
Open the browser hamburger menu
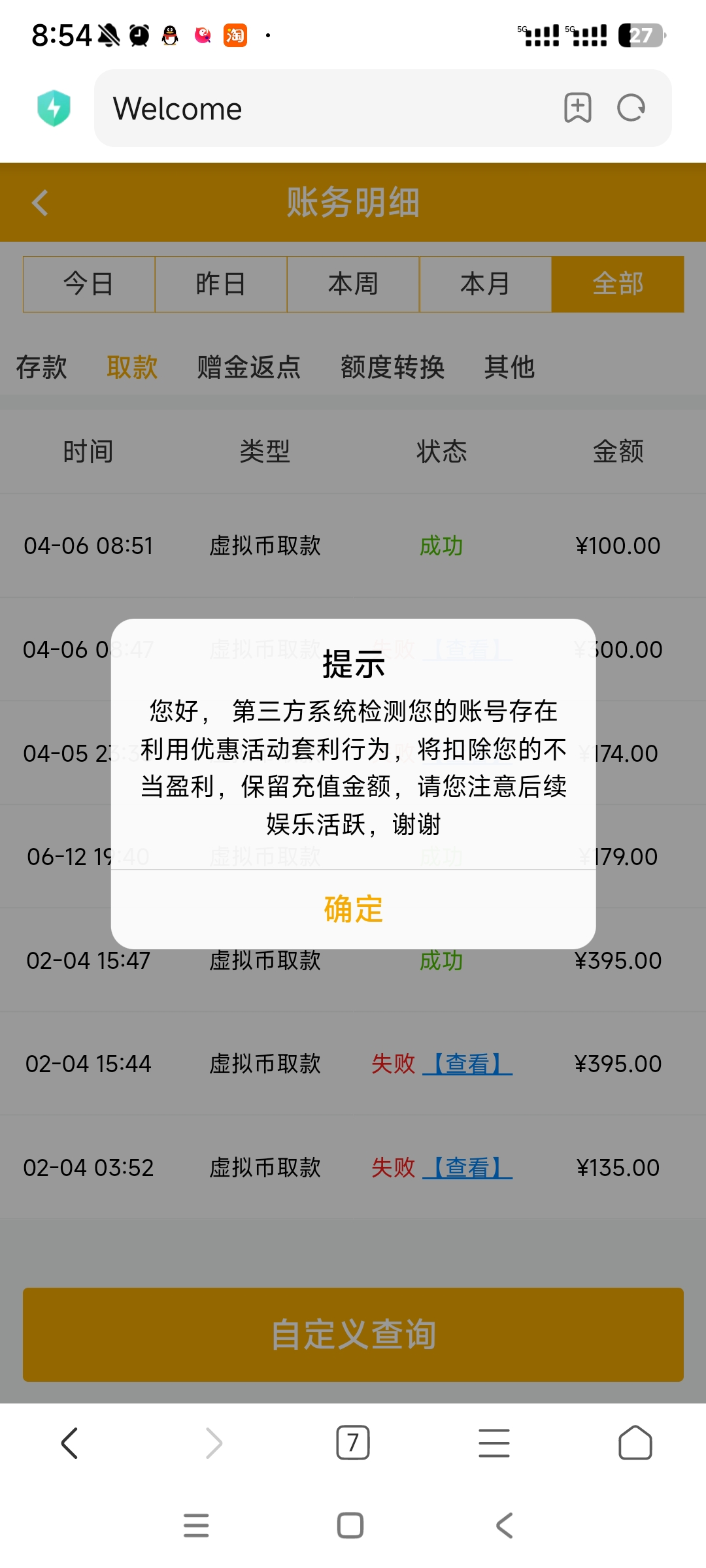(x=494, y=1443)
